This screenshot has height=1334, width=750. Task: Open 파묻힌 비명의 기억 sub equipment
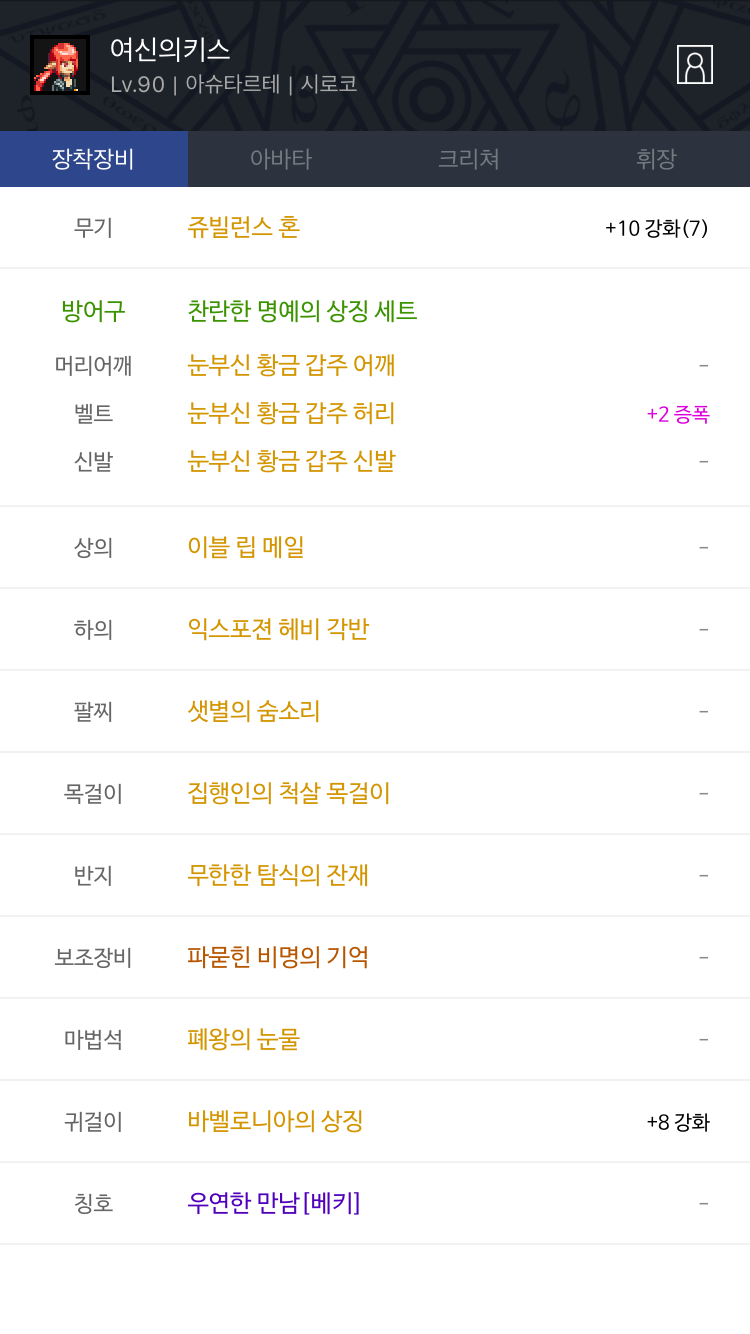pos(278,958)
